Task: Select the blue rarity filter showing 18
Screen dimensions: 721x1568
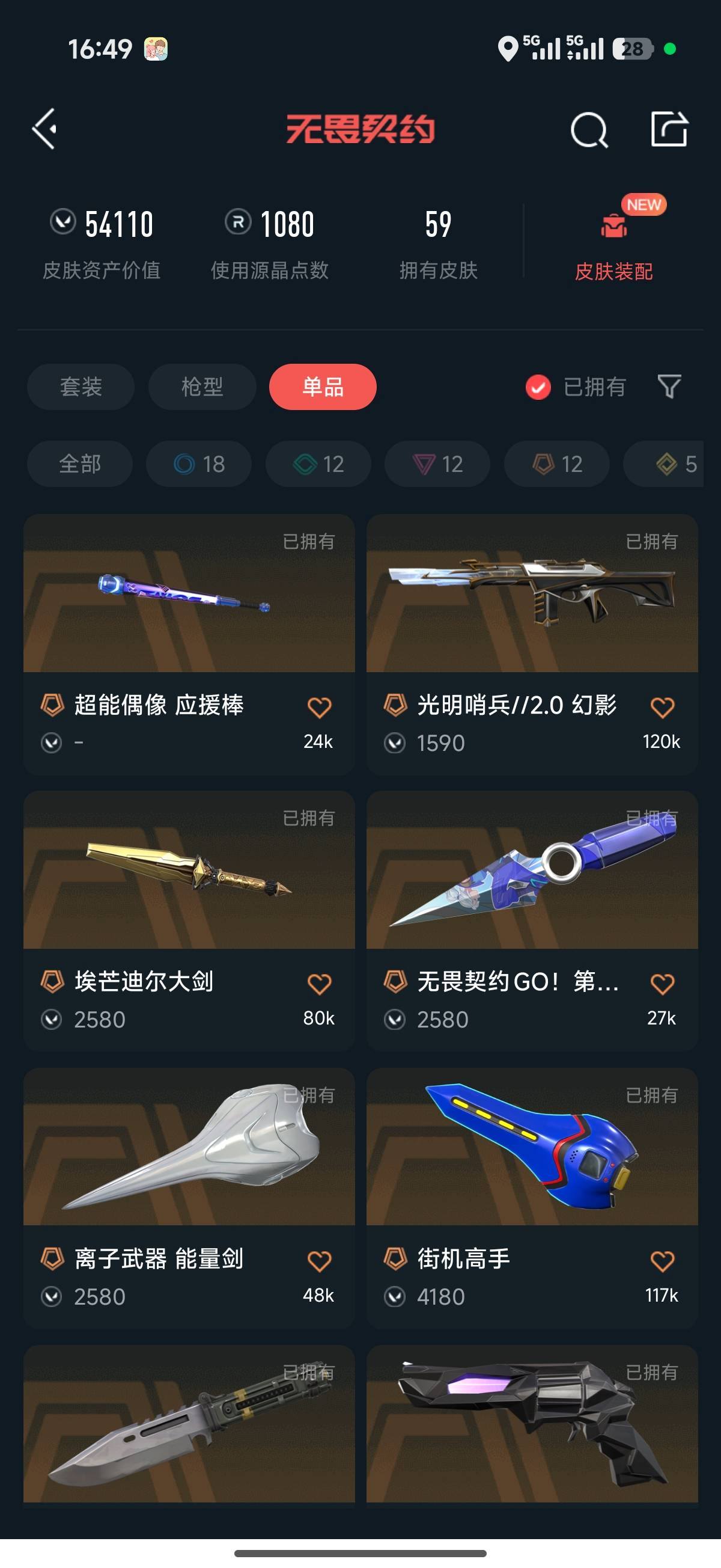Action: pos(198,464)
